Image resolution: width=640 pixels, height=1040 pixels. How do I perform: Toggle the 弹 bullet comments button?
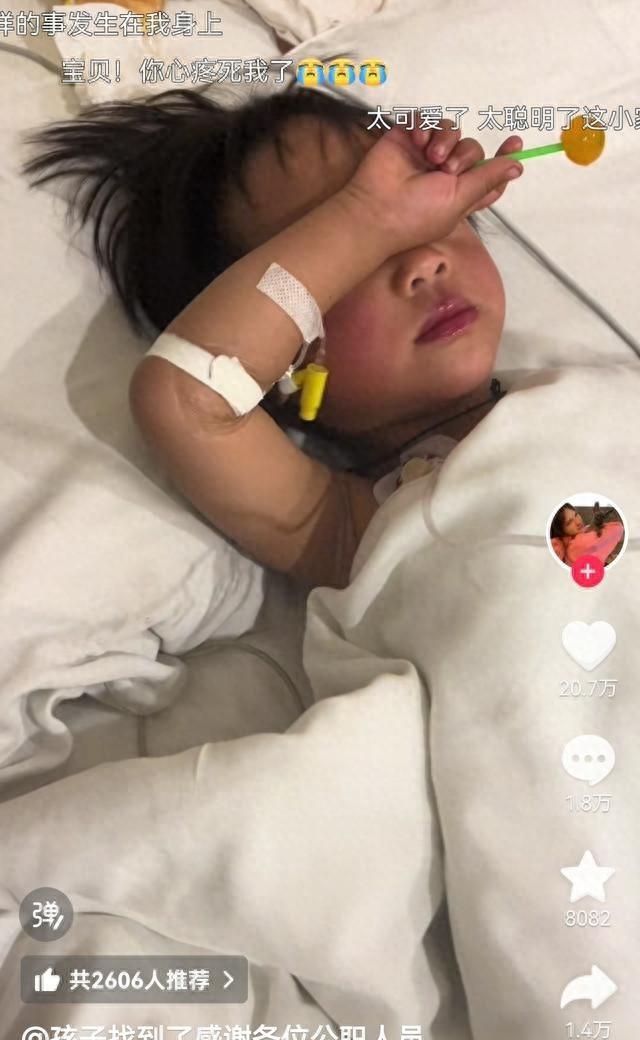[x=46, y=914]
